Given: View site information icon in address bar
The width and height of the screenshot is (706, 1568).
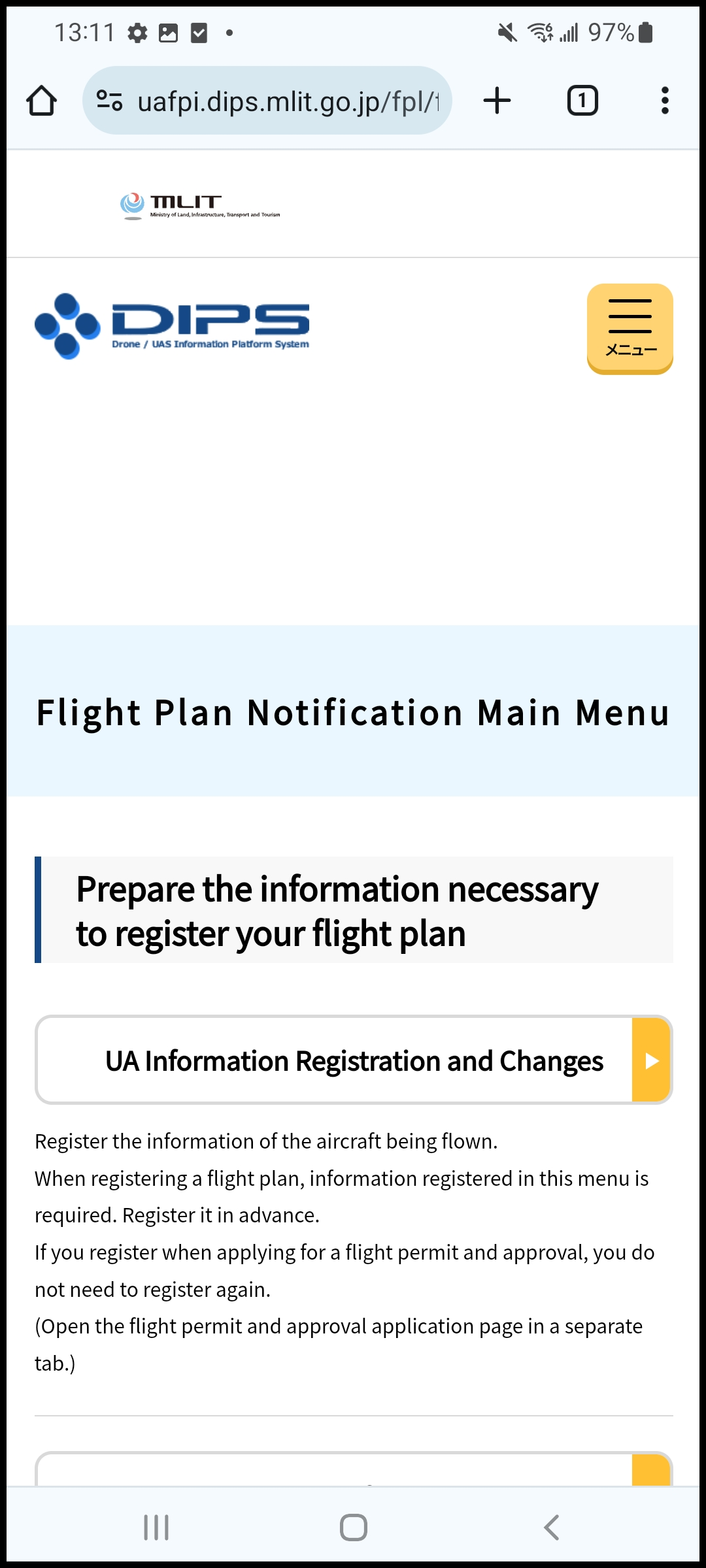Looking at the screenshot, I should coord(109,101).
